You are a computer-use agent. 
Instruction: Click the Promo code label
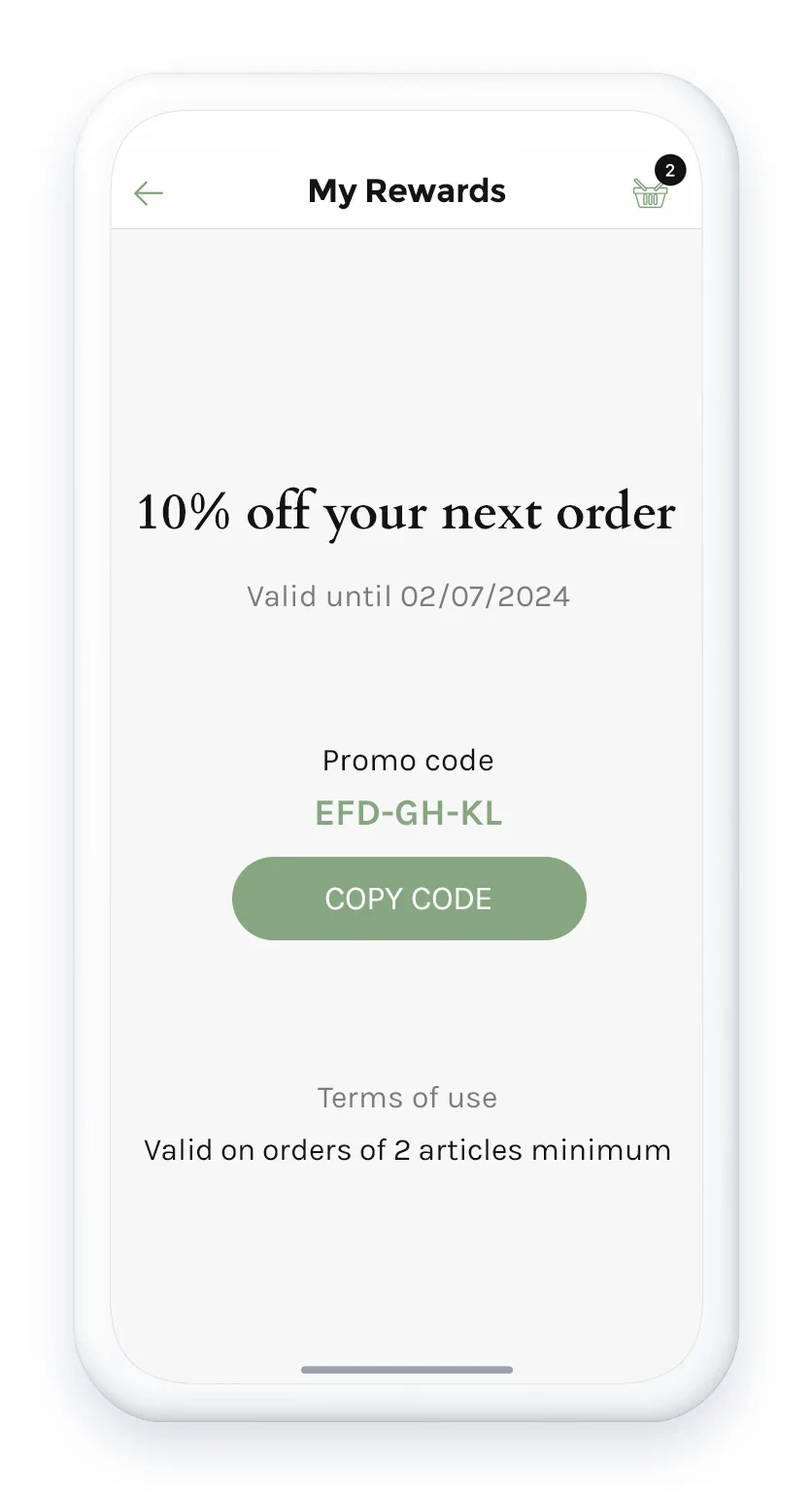pyautogui.click(x=408, y=761)
